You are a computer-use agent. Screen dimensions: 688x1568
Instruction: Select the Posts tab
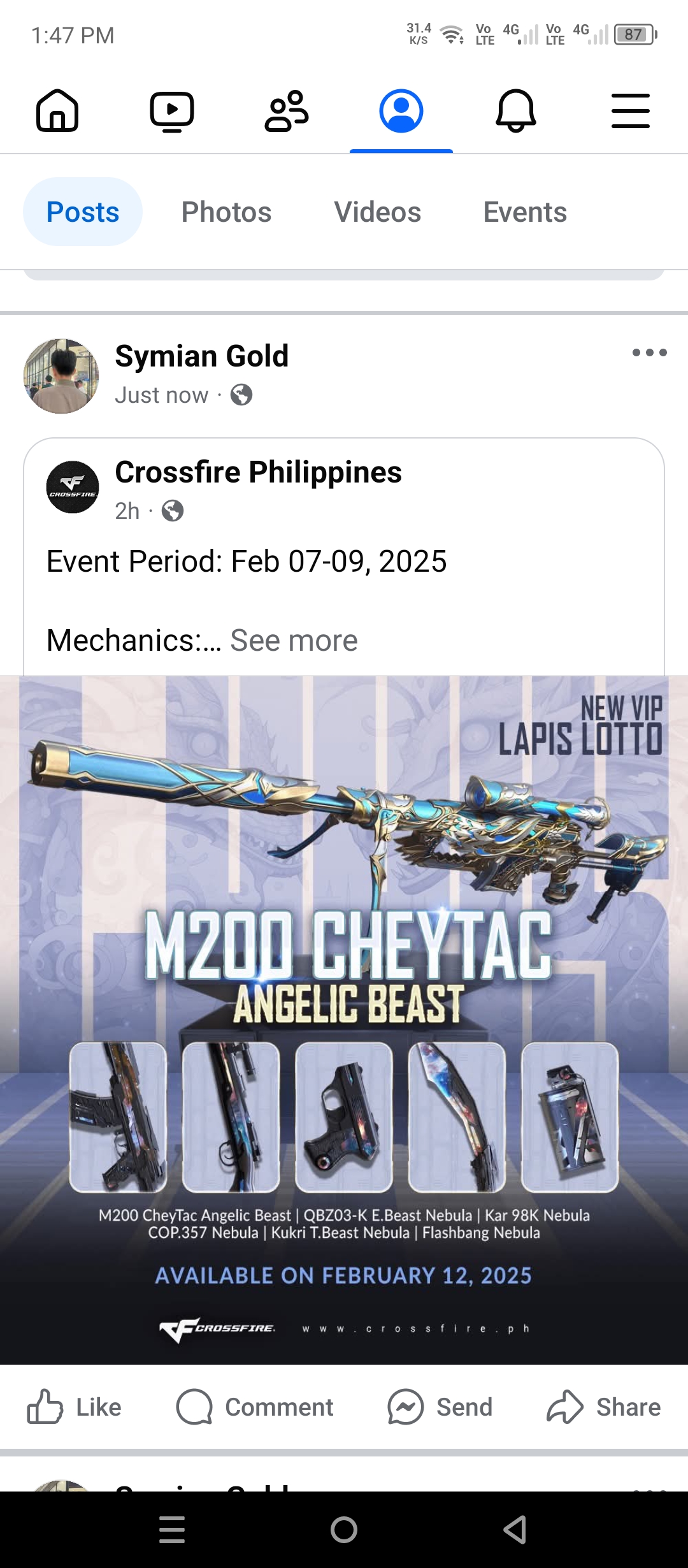coord(83,212)
